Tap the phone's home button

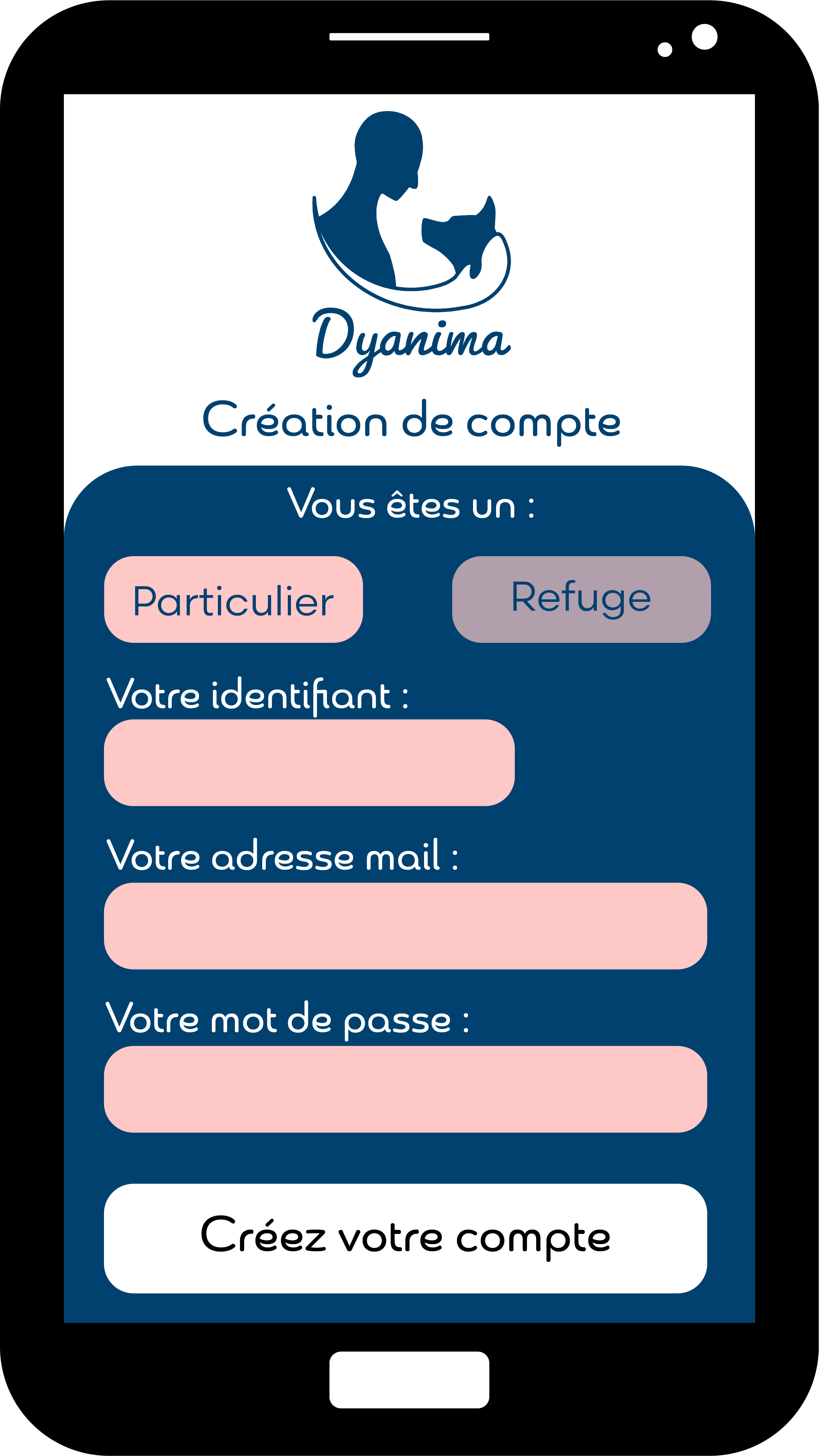[409, 1380]
